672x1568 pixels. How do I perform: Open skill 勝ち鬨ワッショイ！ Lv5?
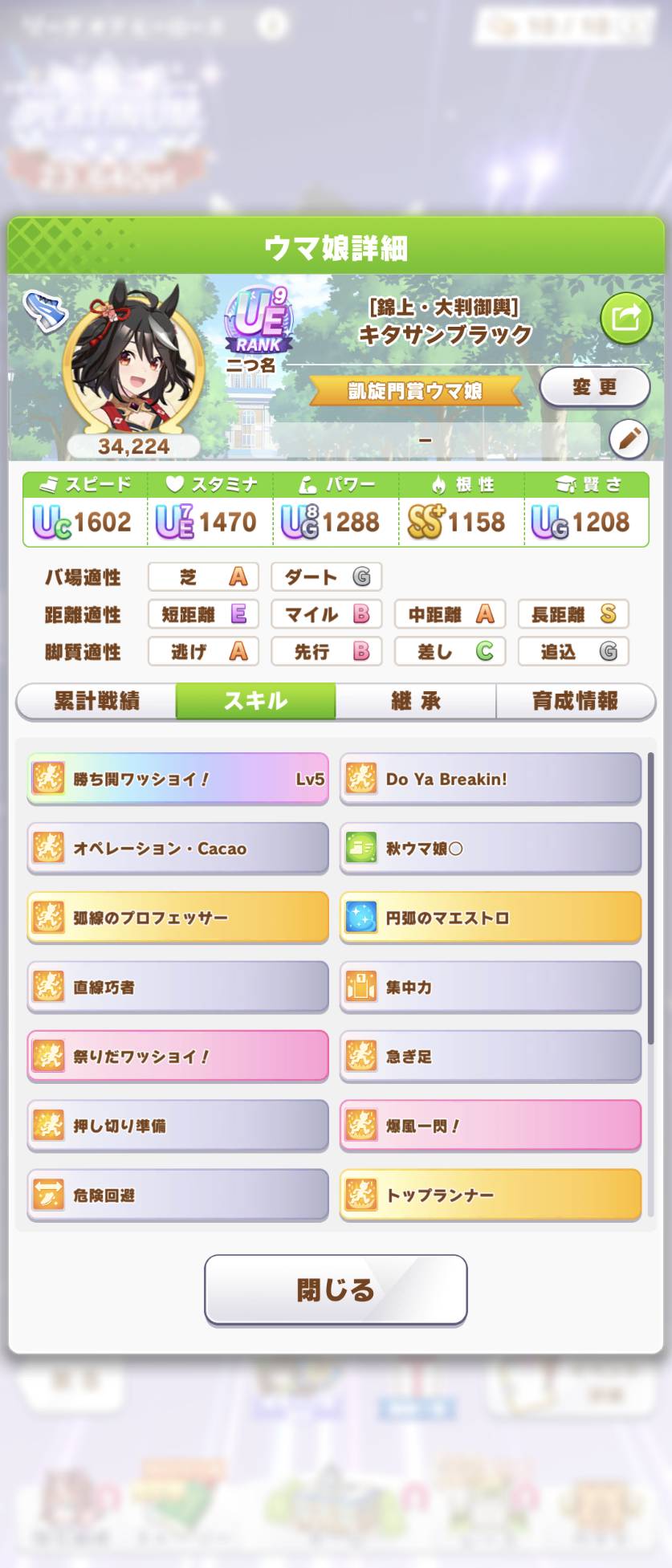(x=177, y=779)
